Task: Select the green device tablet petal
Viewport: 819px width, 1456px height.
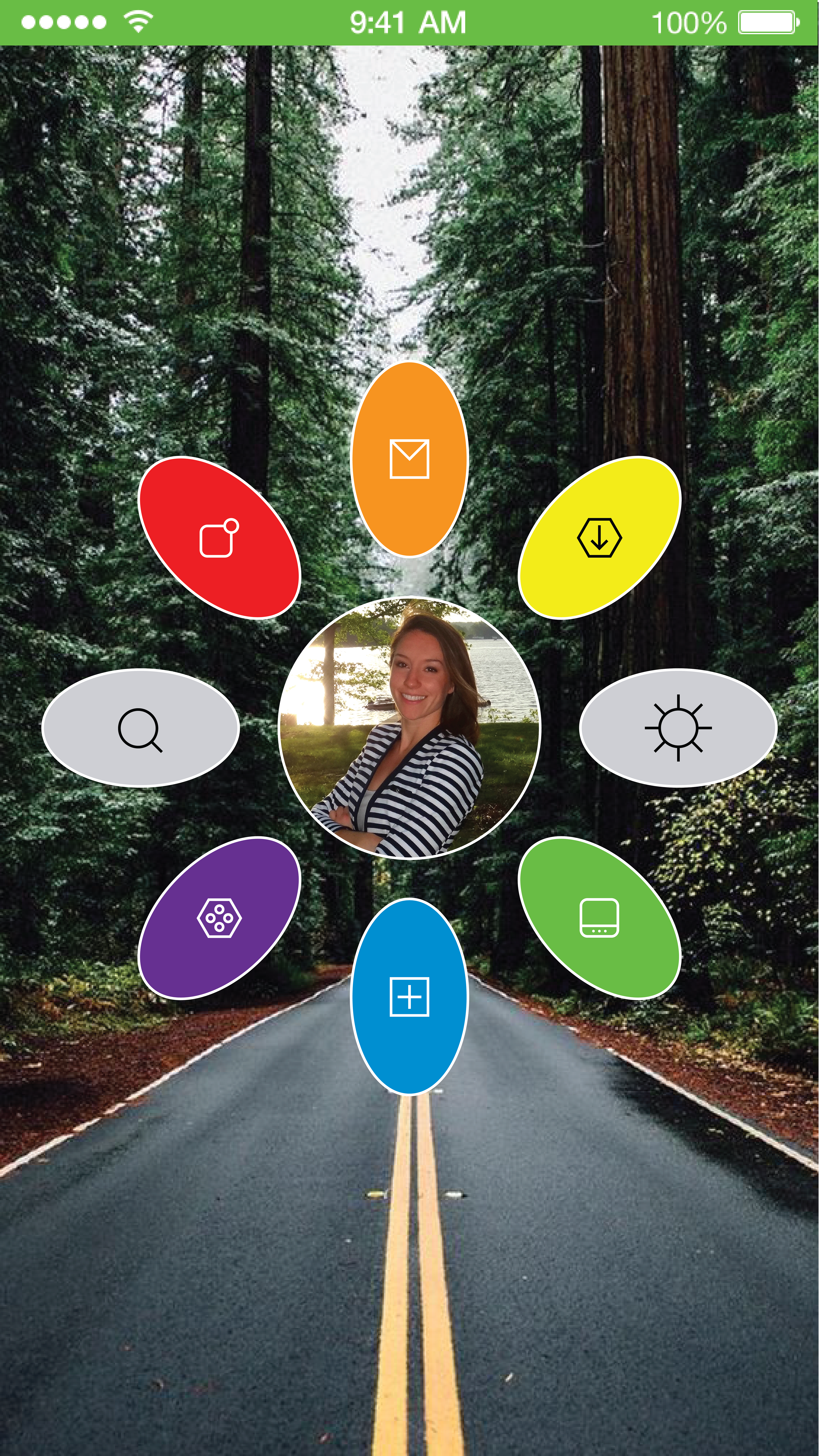Action: click(x=599, y=918)
